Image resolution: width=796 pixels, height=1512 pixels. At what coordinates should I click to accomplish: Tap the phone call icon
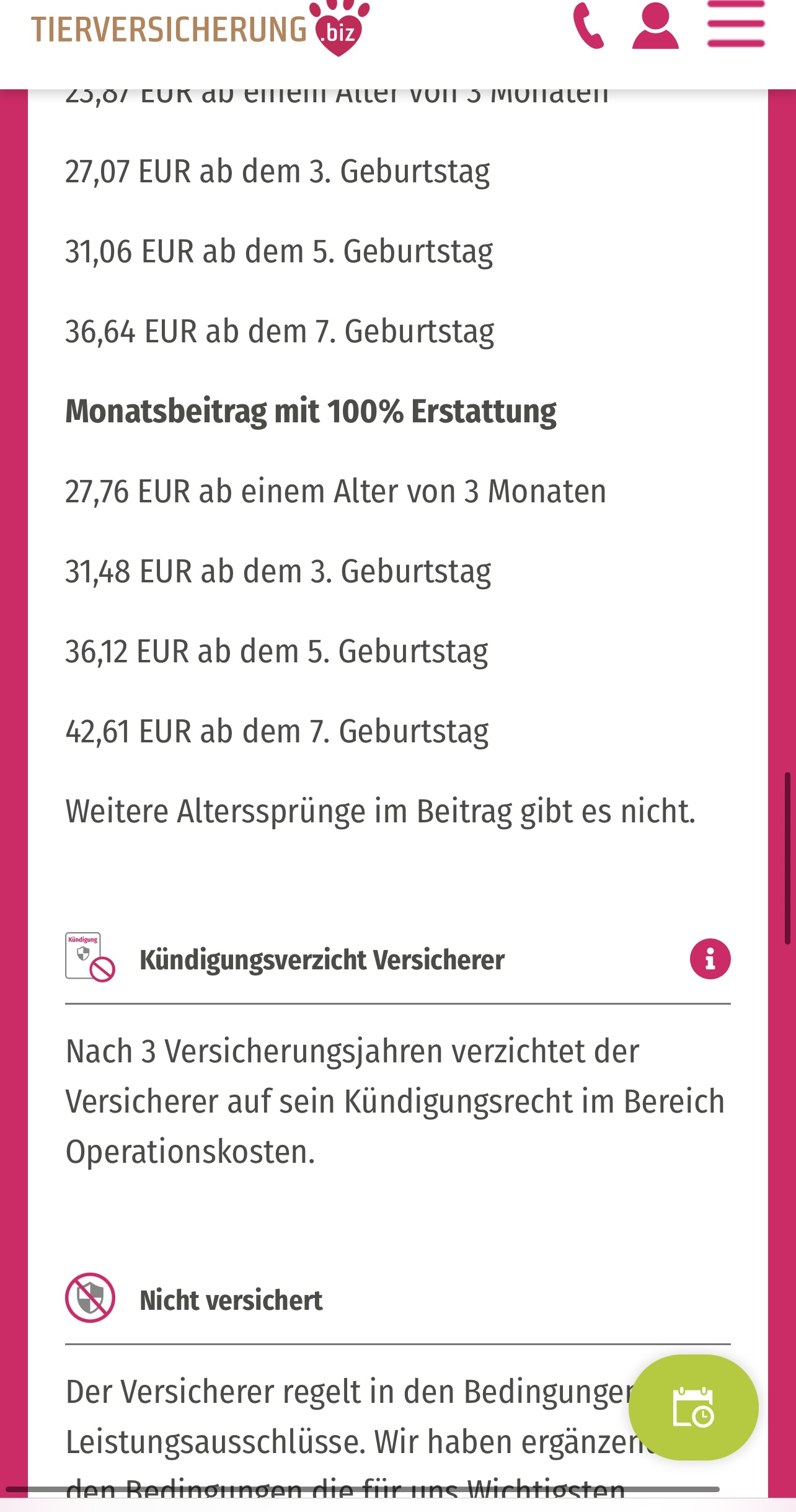(x=588, y=25)
